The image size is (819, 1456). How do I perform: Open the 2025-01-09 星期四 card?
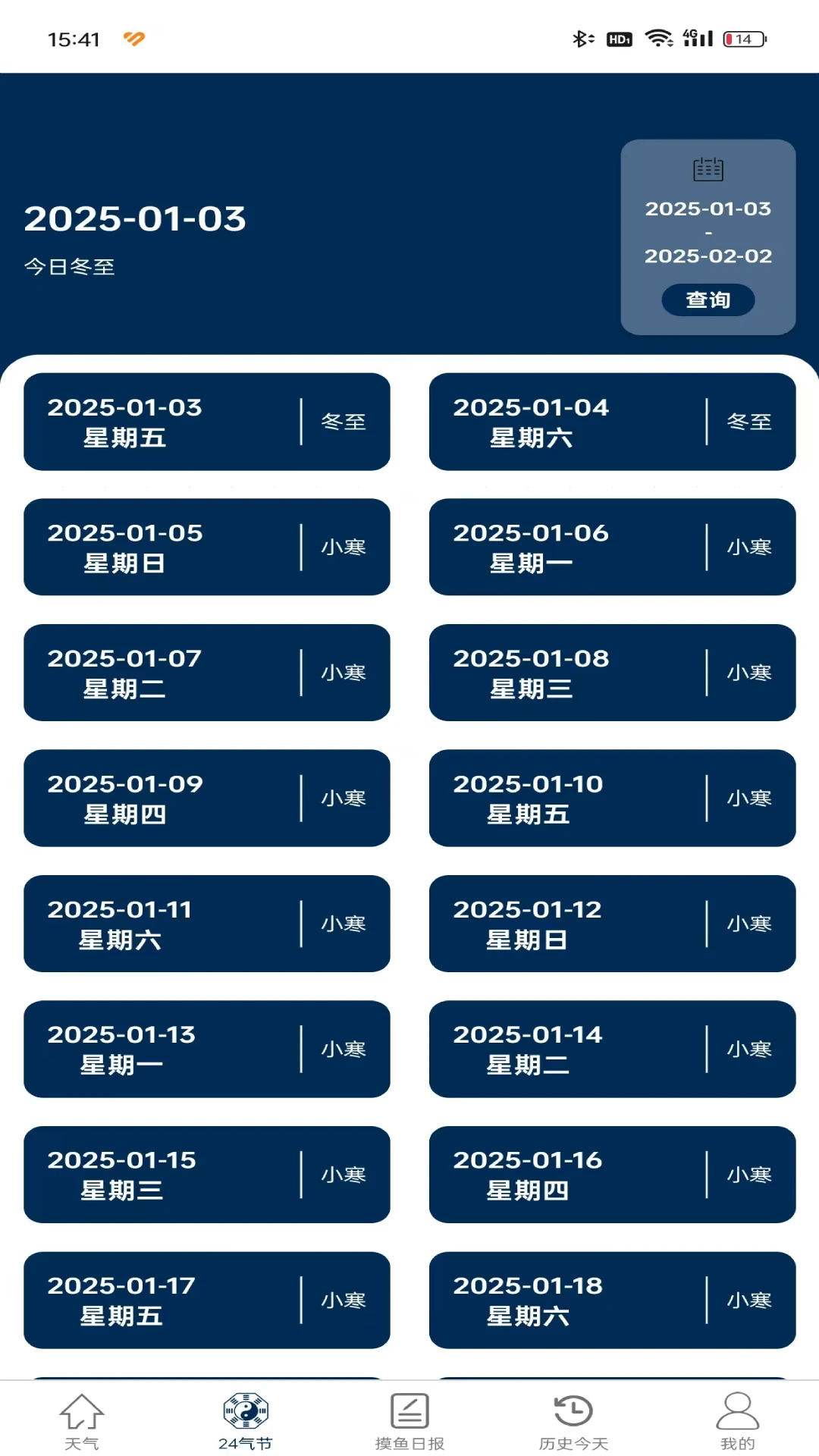coord(206,798)
